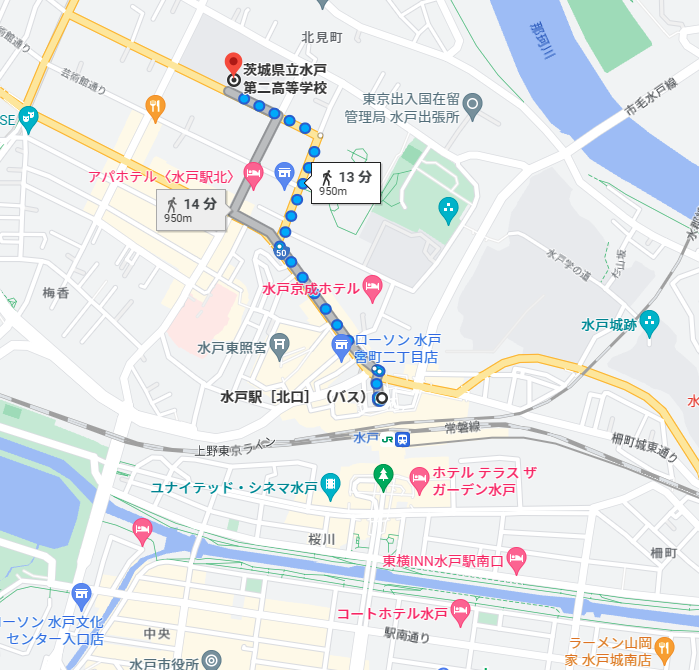699x670 pixels.
Task: Select the 13 分 walking route label
Action: tap(345, 182)
